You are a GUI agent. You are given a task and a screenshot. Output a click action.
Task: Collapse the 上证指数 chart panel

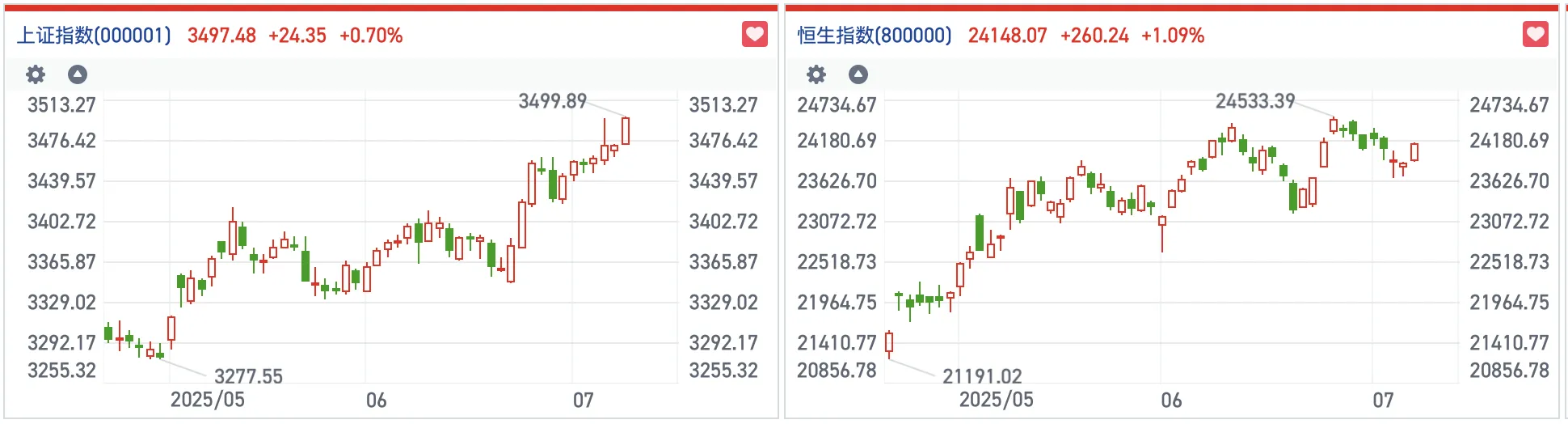click(78, 74)
